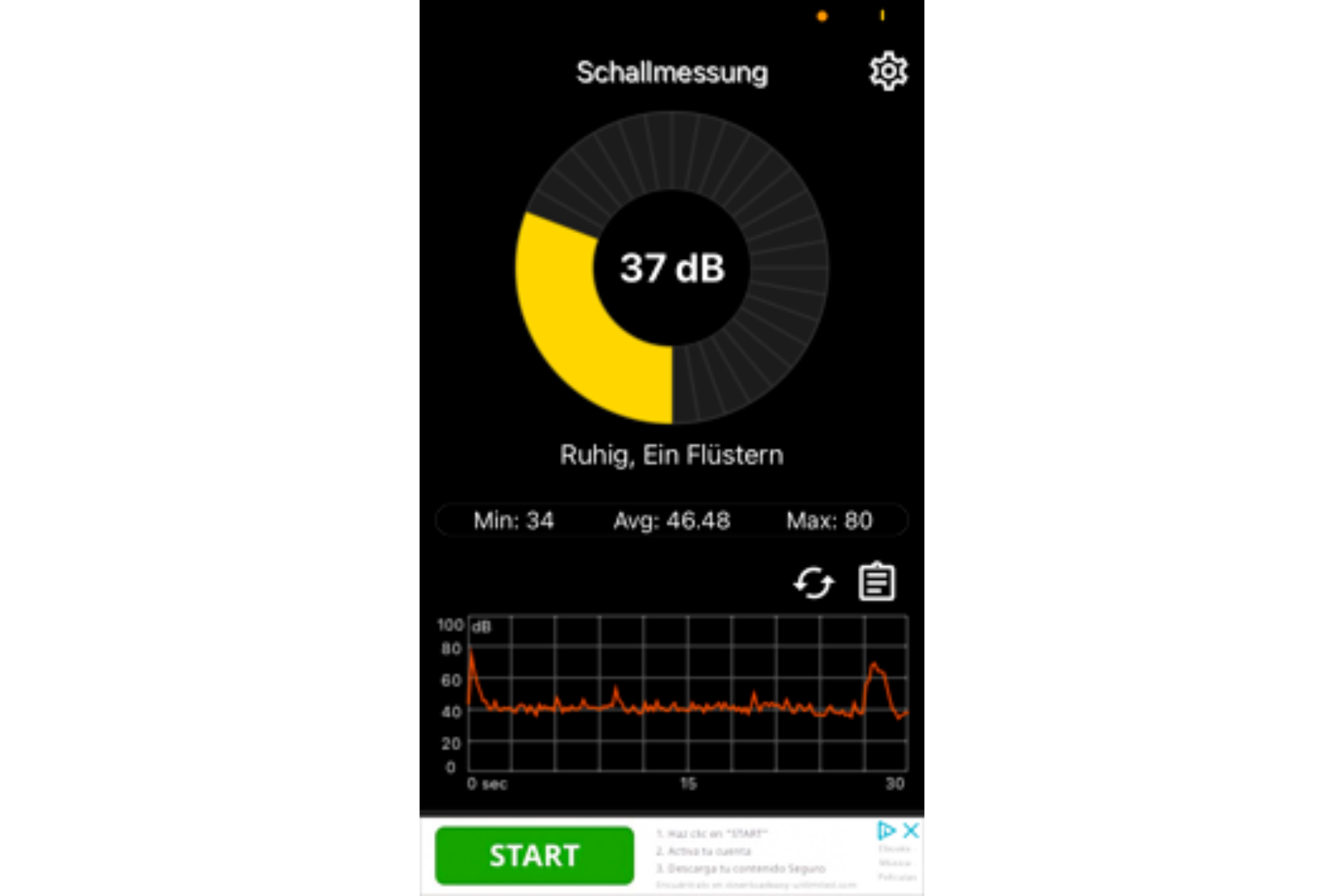Viewport: 1344px width, 896px height.
Task: Reset the sound measurement
Action: (813, 582)
